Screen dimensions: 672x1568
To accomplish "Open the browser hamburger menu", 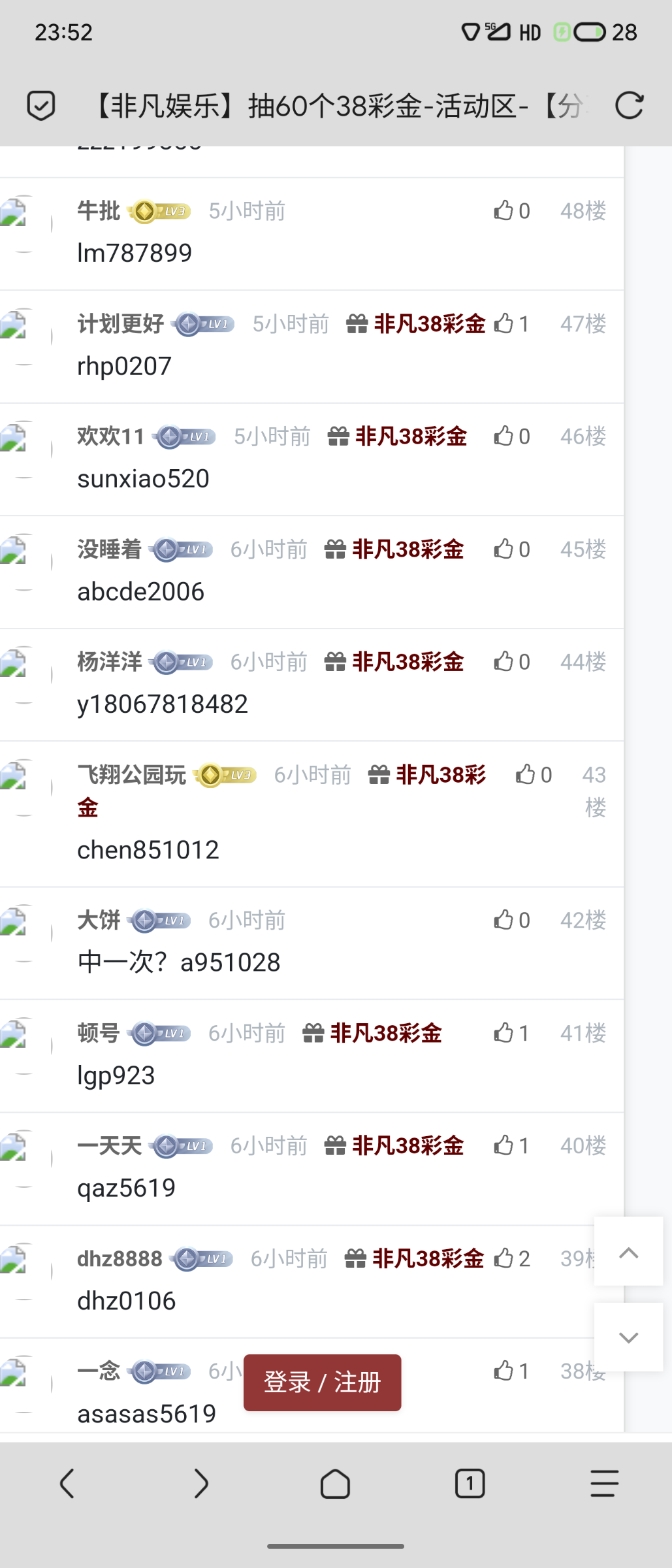I will (604, 1483).
